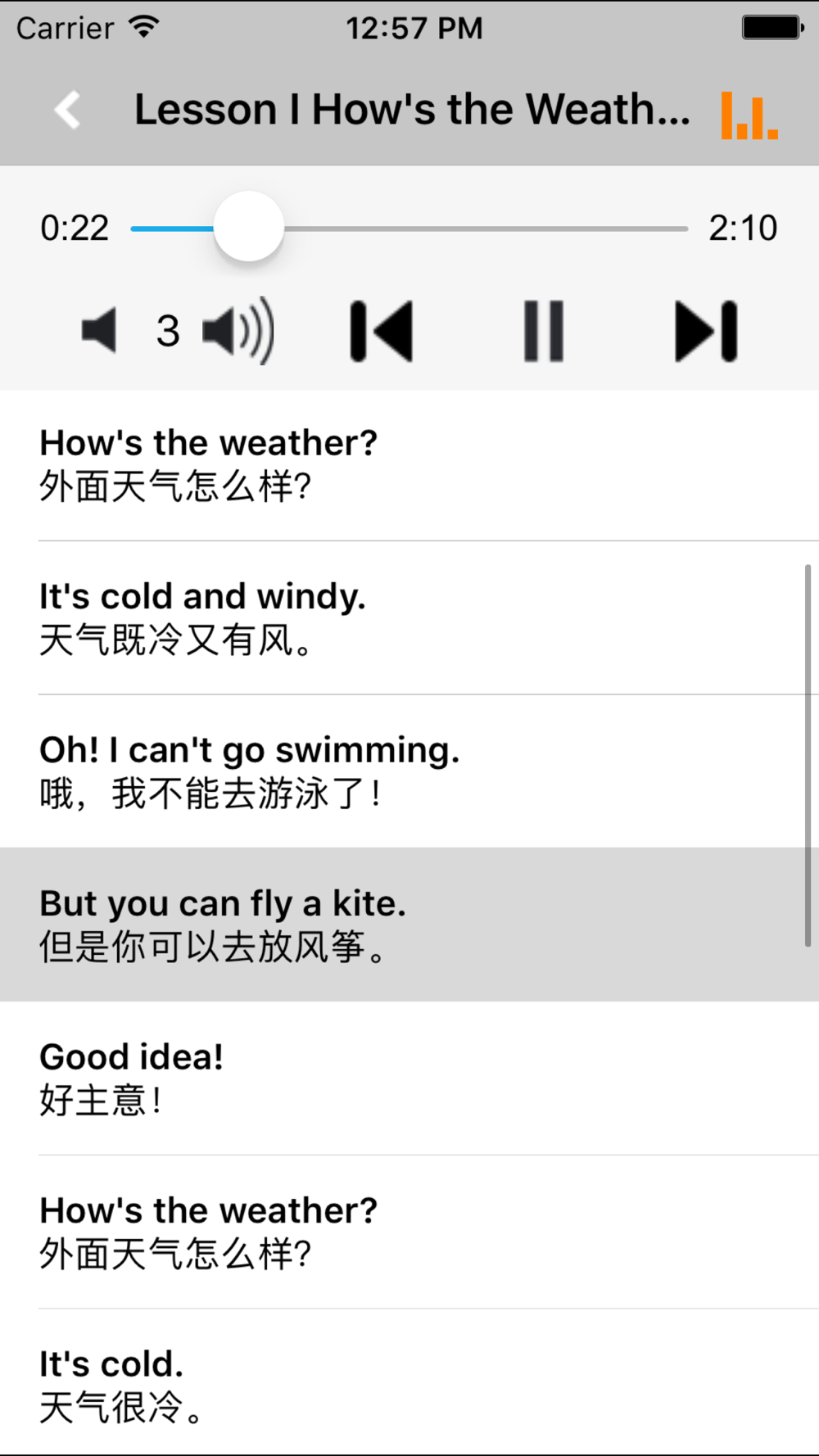Select the "It's cold." sentence

coord(409,1382)
